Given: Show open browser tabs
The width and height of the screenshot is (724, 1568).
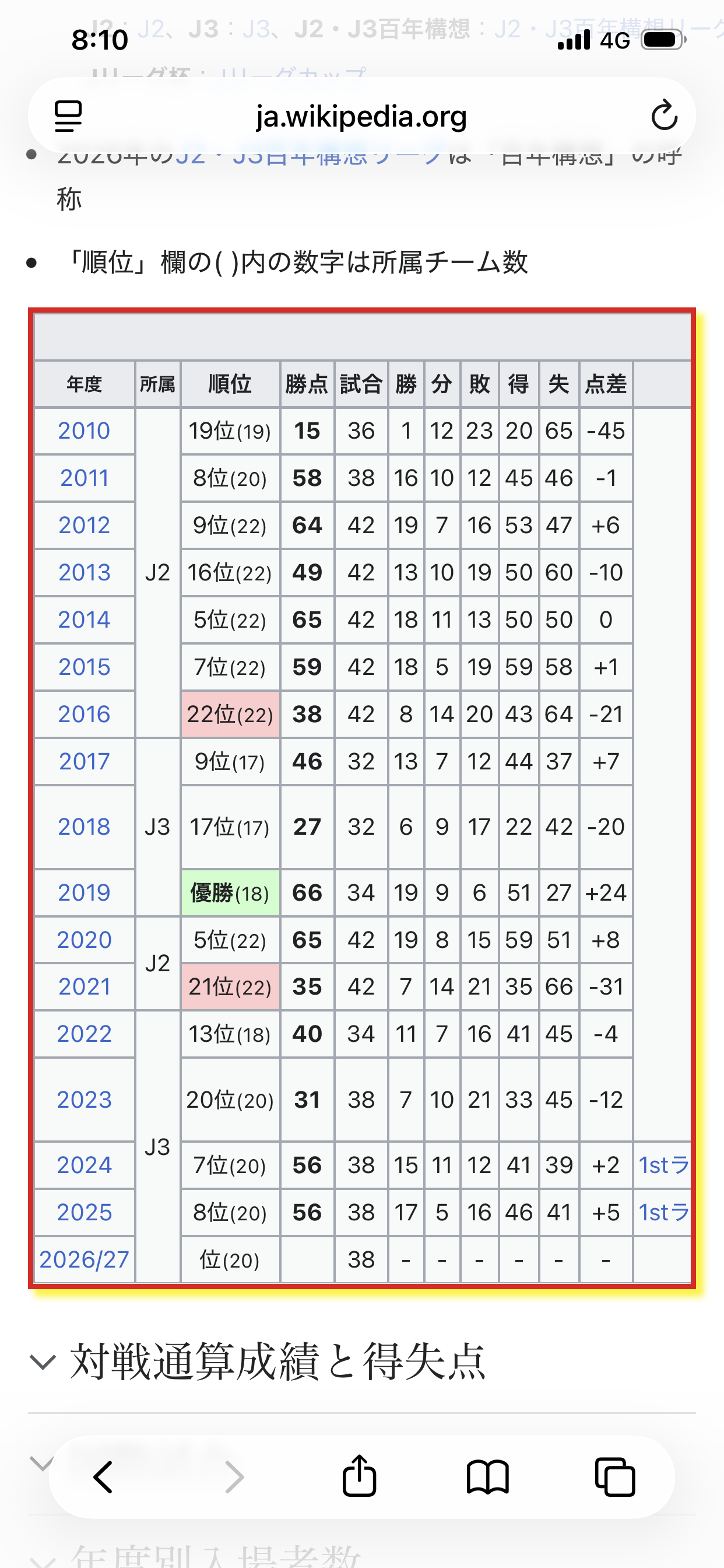Looking at the screenshot, I should [615, 1476].
